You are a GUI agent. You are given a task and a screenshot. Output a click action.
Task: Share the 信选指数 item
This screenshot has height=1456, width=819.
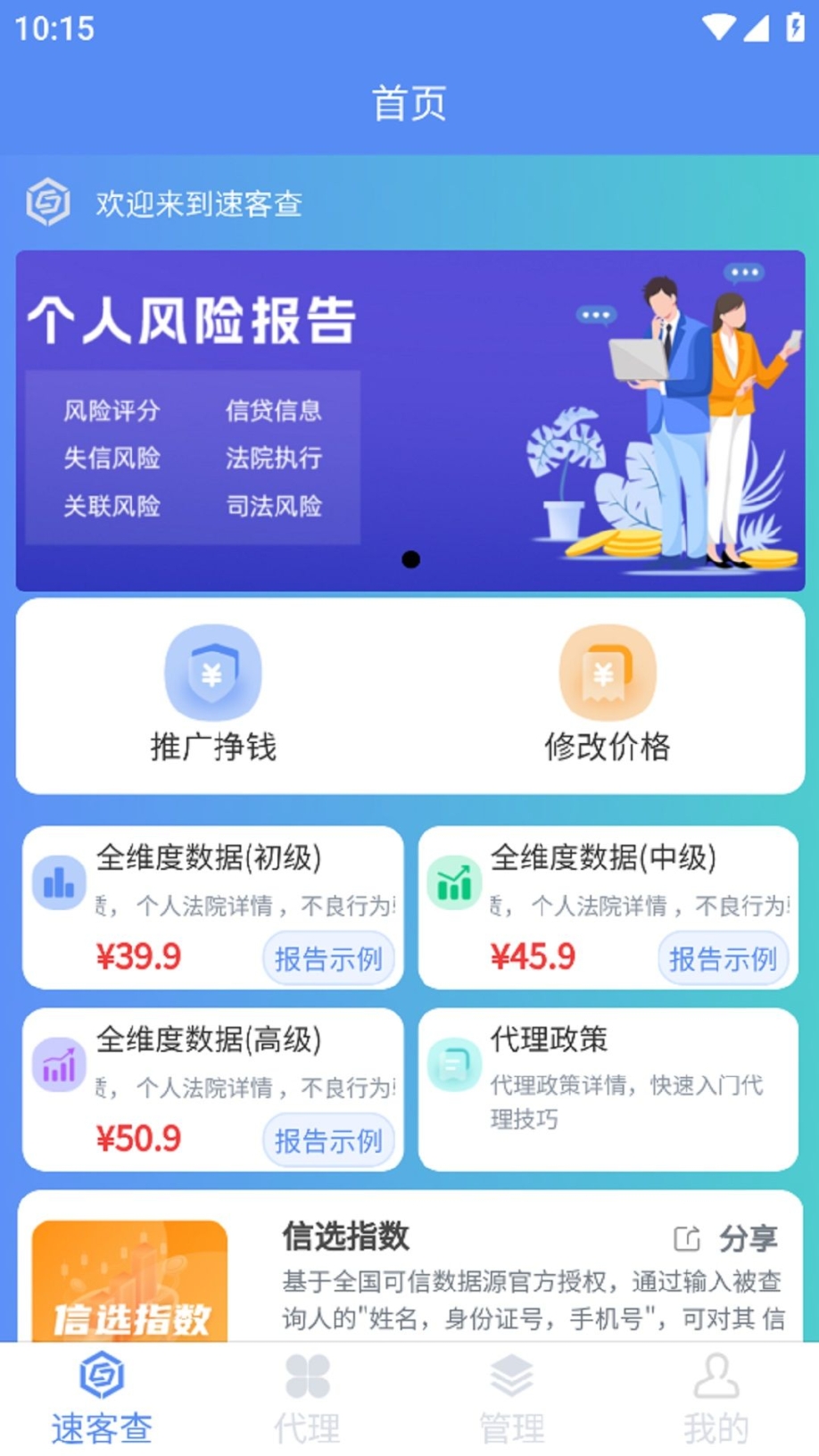click(x=726, y=1238)
